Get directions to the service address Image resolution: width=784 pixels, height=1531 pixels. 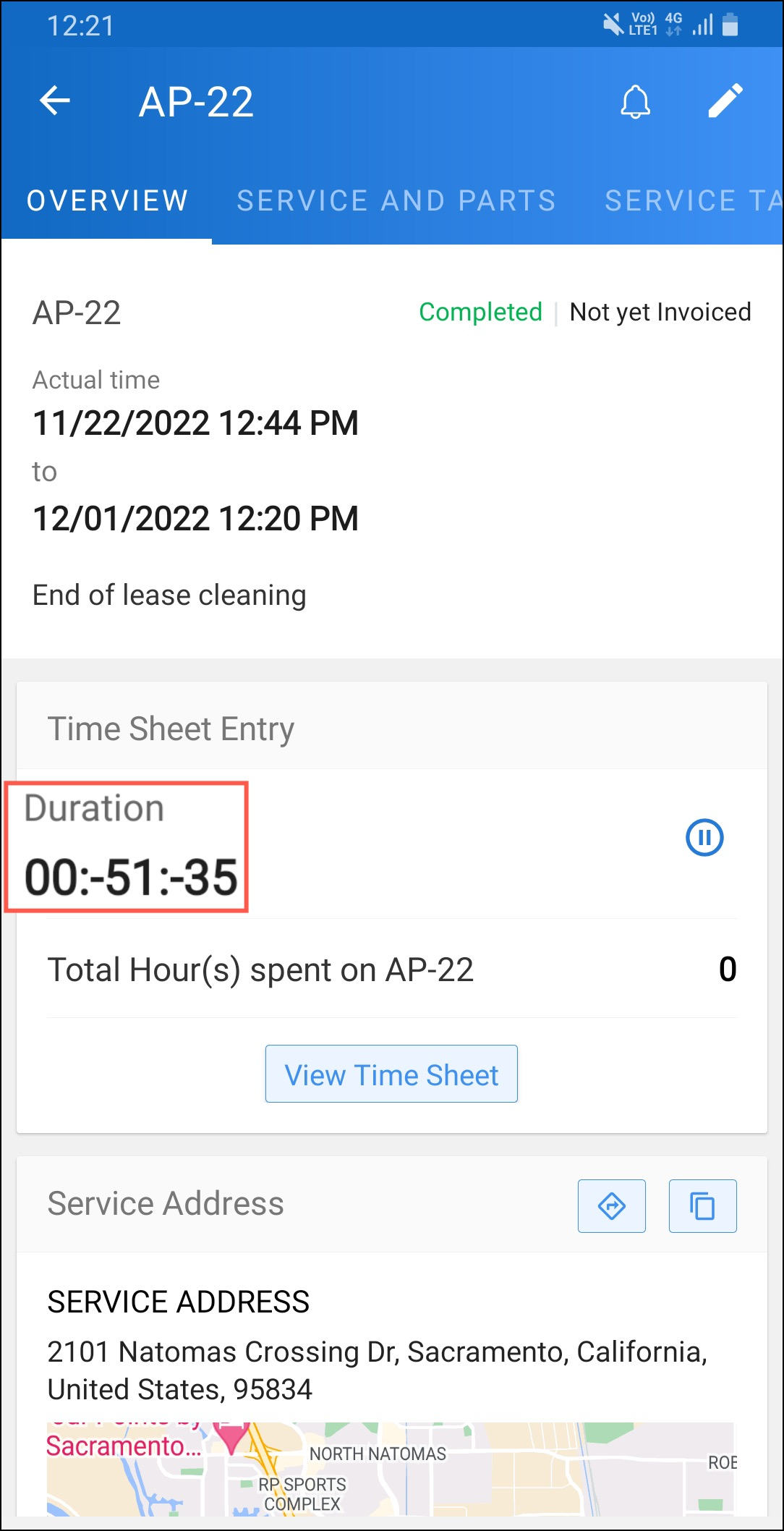pos(612,1206)
